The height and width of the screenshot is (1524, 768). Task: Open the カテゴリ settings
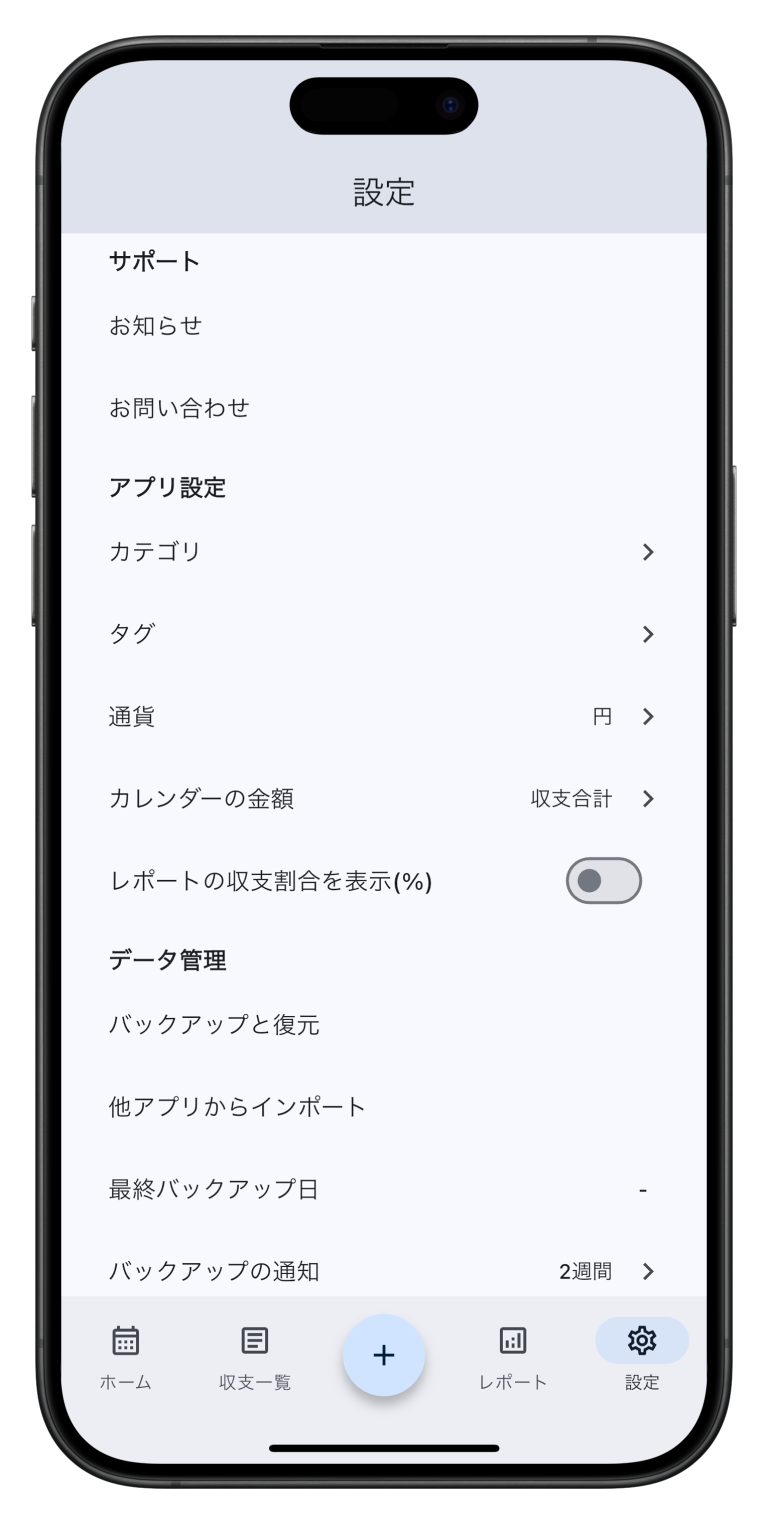[x=383, y=552]
